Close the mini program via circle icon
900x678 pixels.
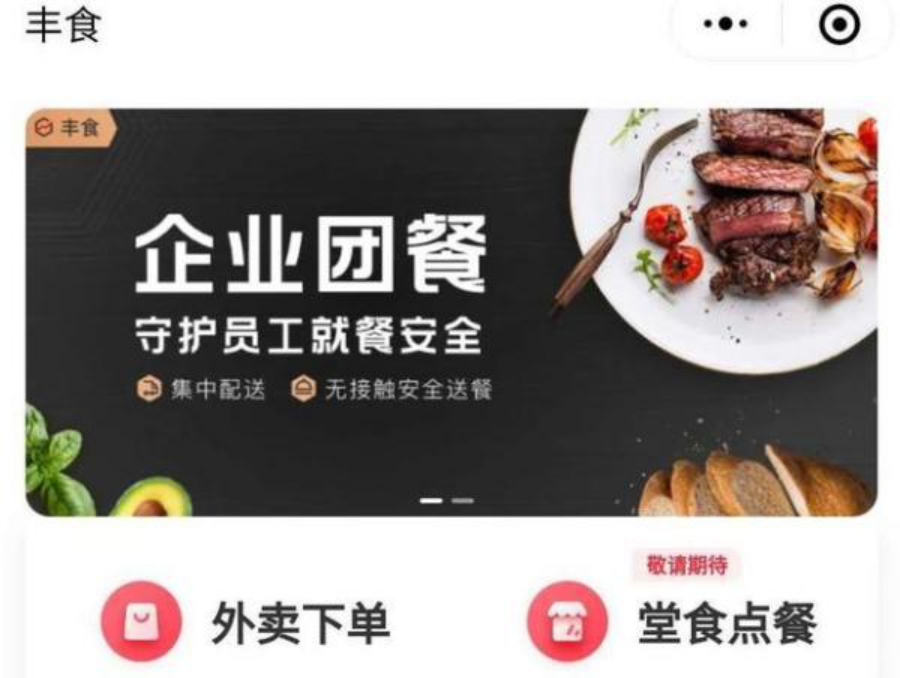point(839,26)
